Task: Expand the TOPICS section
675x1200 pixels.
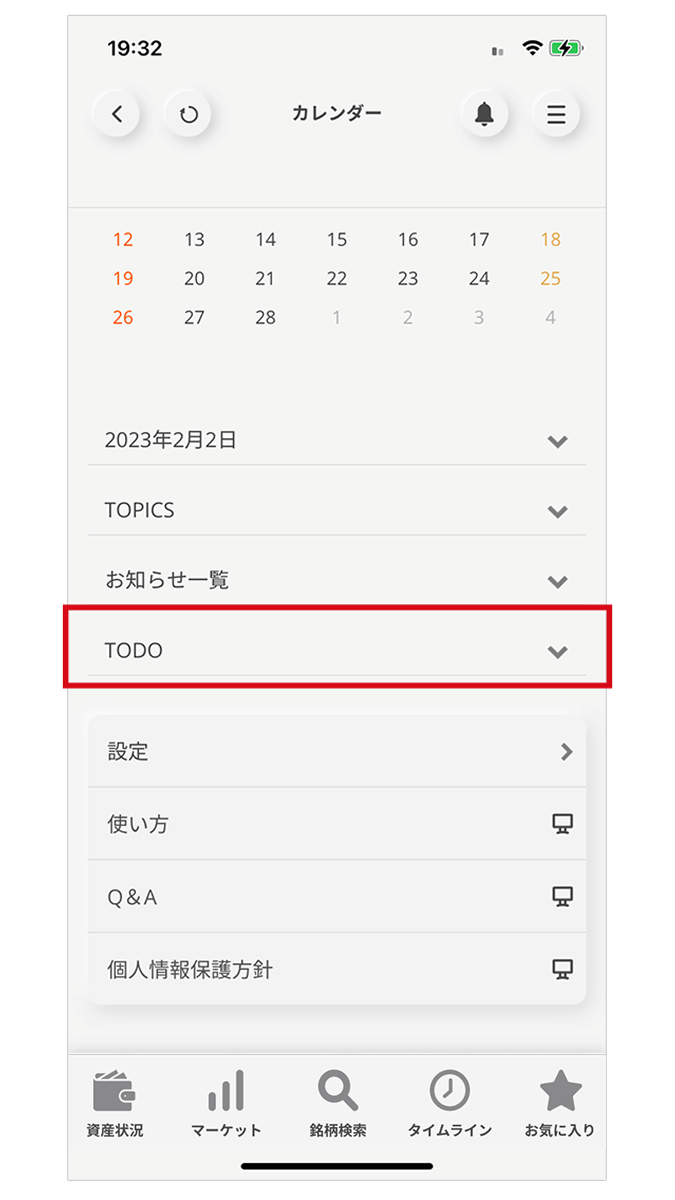Action: click(337, 511)
